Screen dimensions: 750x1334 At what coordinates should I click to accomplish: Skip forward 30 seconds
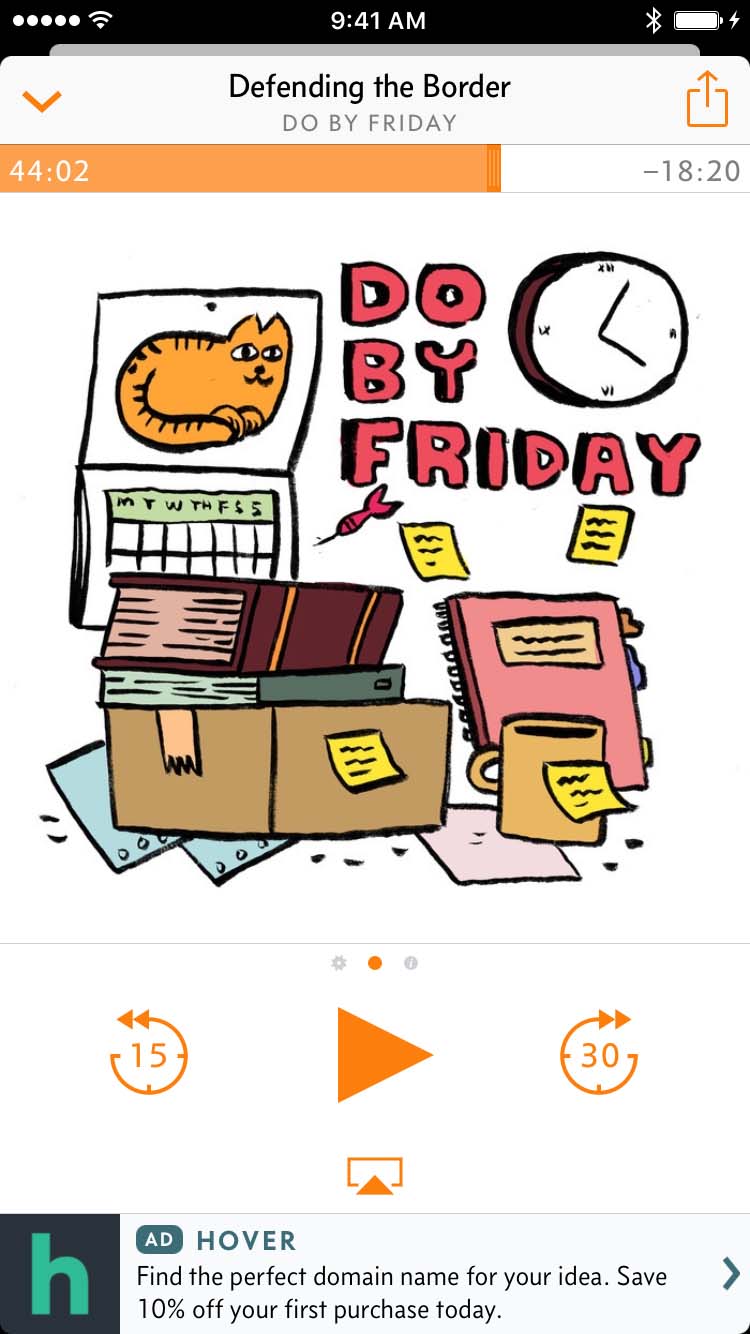pos(599,1053)
